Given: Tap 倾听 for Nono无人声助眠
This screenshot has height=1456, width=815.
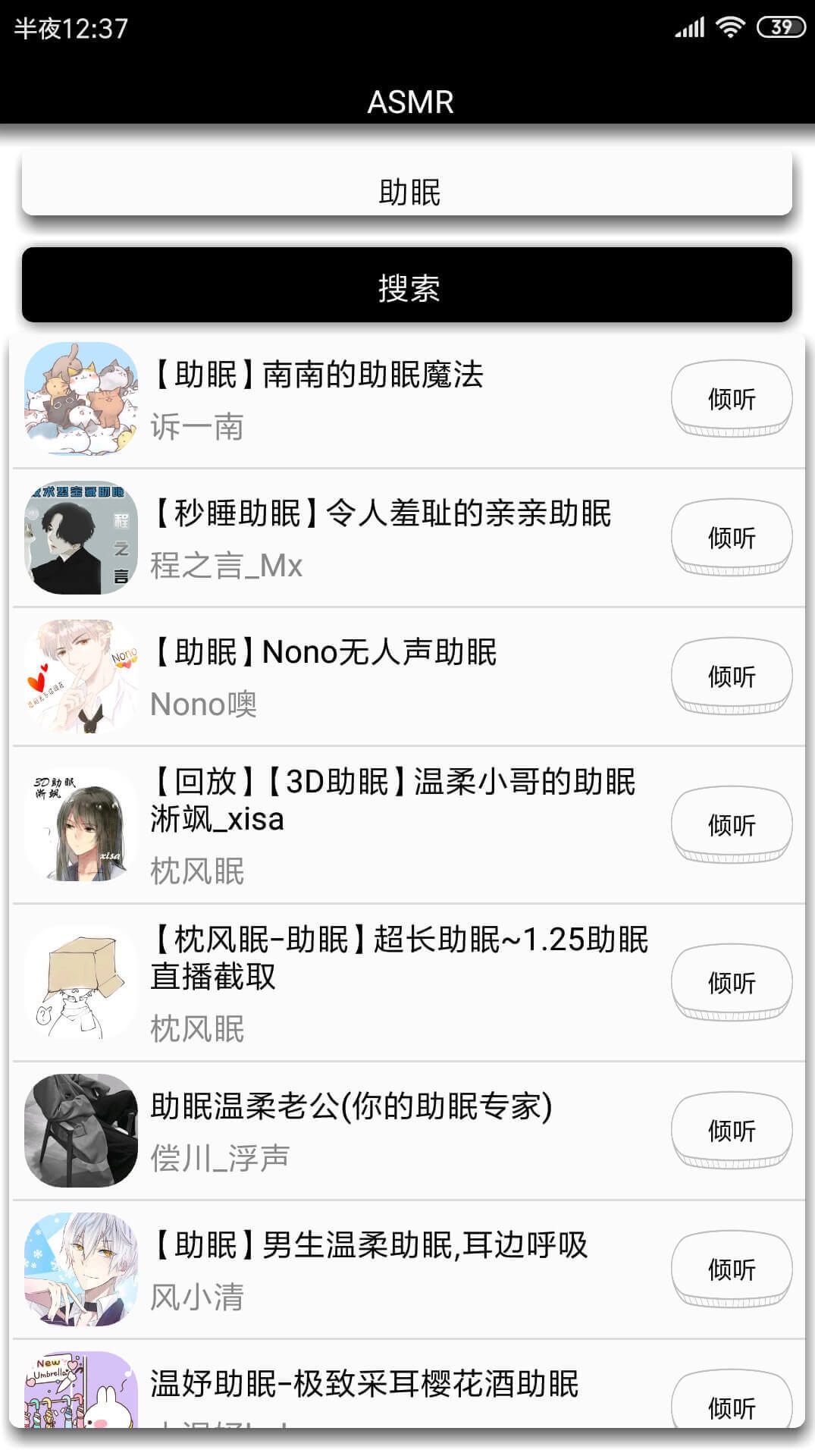Looking at the screenshot, I should 732,676.
